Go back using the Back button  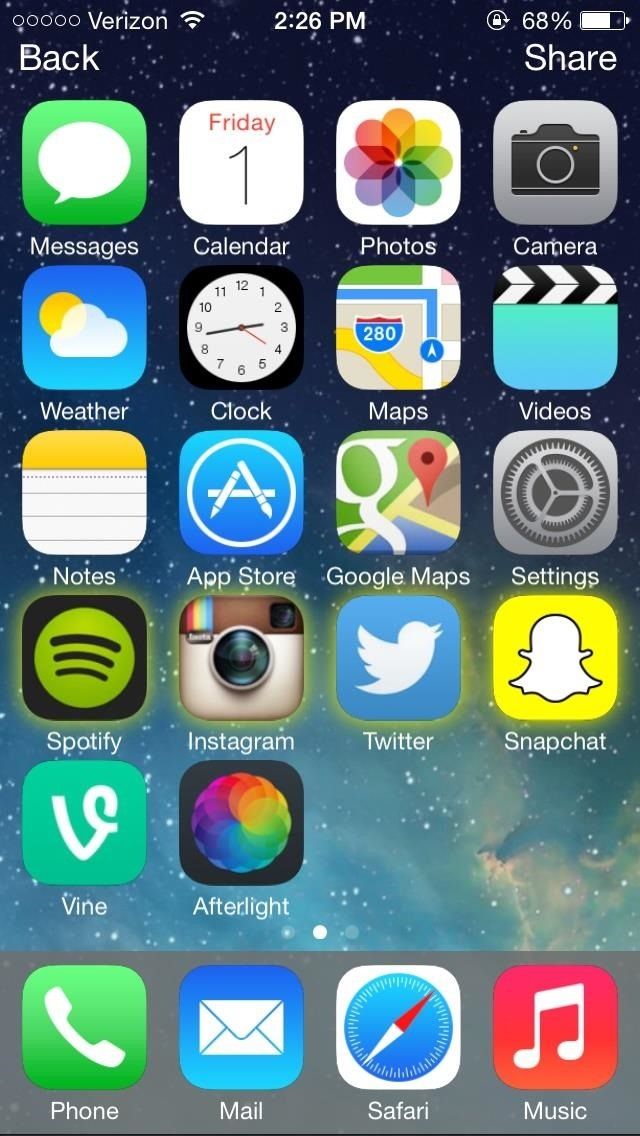tap(59, 58)
